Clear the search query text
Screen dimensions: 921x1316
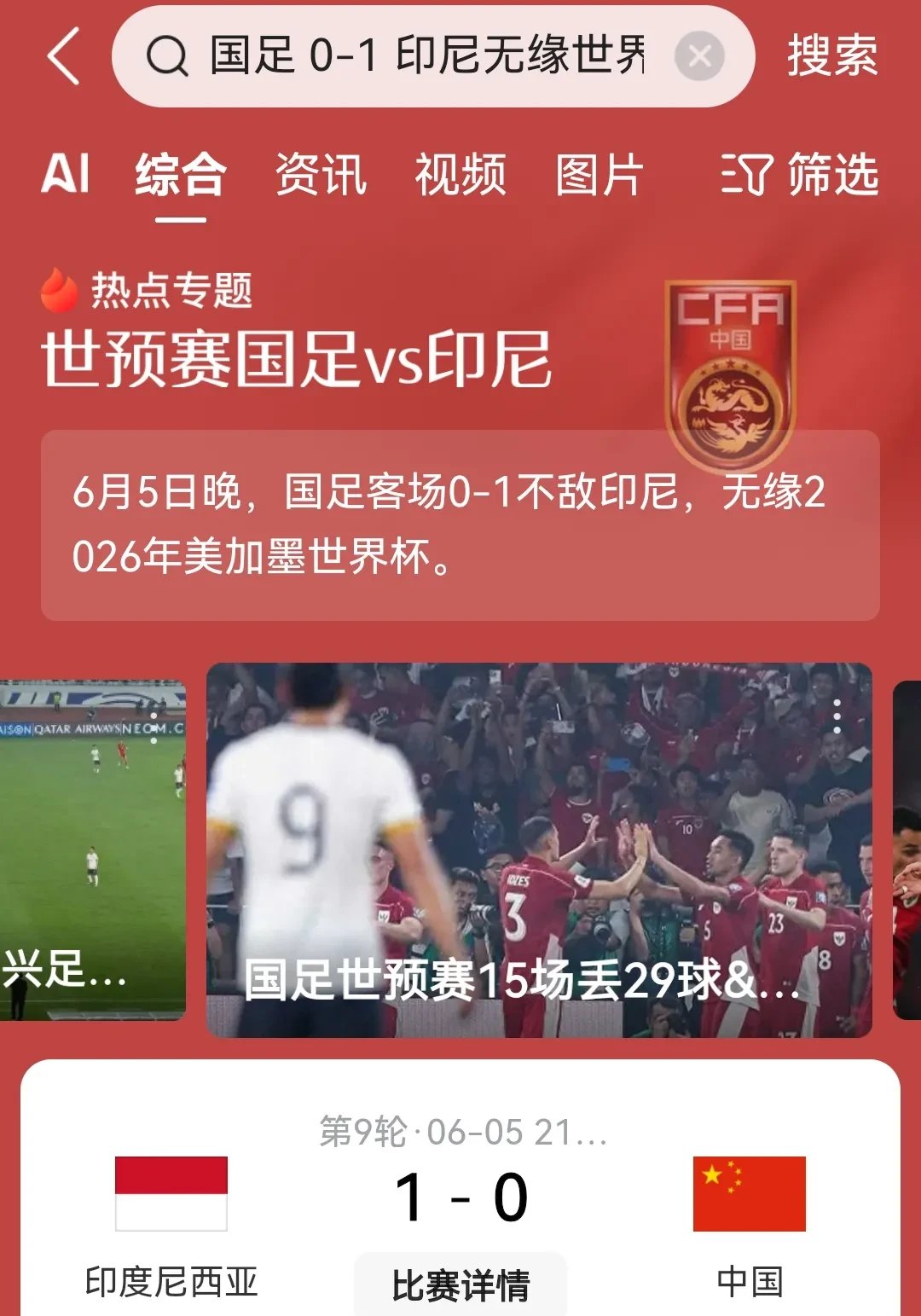pos(699,57)
